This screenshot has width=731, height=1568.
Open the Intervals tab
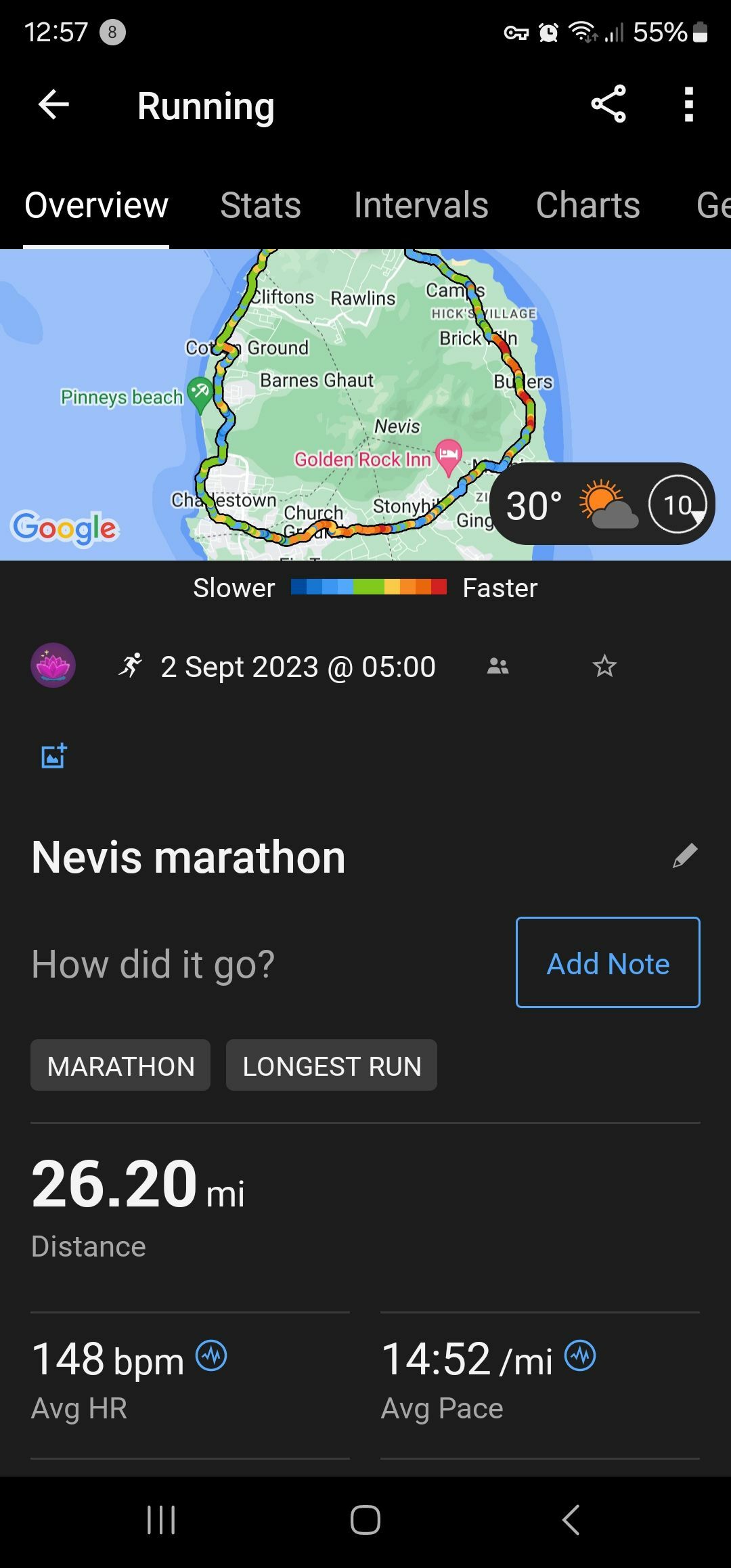(x=421, y=205)
